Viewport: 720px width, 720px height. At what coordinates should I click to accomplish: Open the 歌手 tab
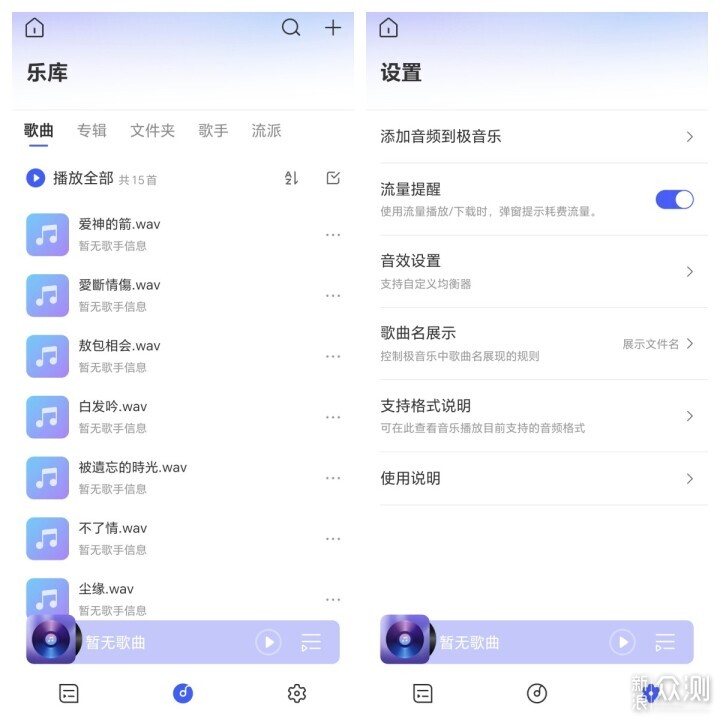point(213,131)
